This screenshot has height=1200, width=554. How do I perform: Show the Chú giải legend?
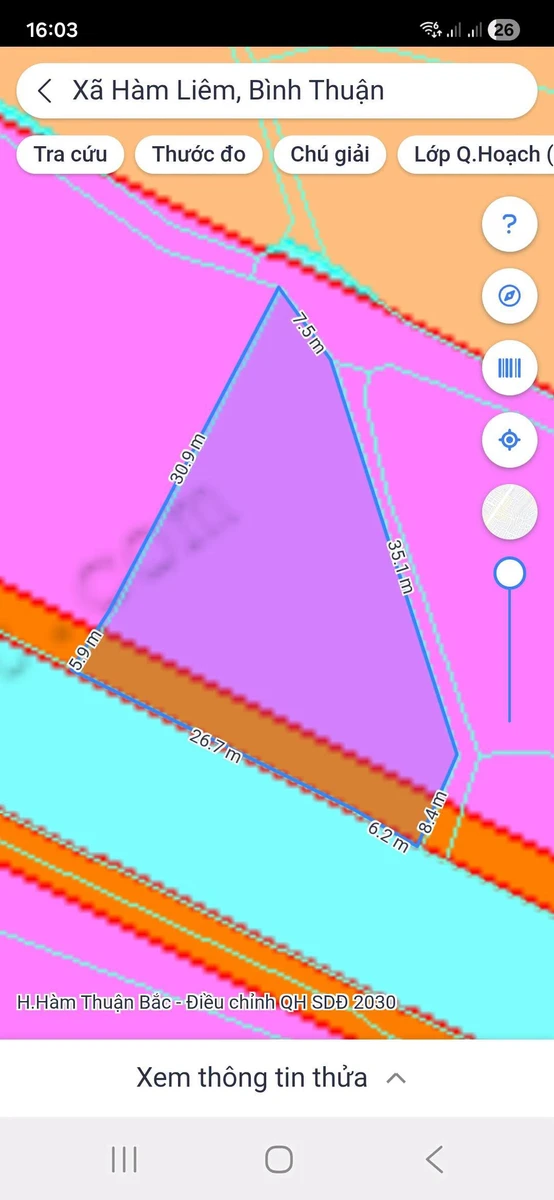pos(330,154)
